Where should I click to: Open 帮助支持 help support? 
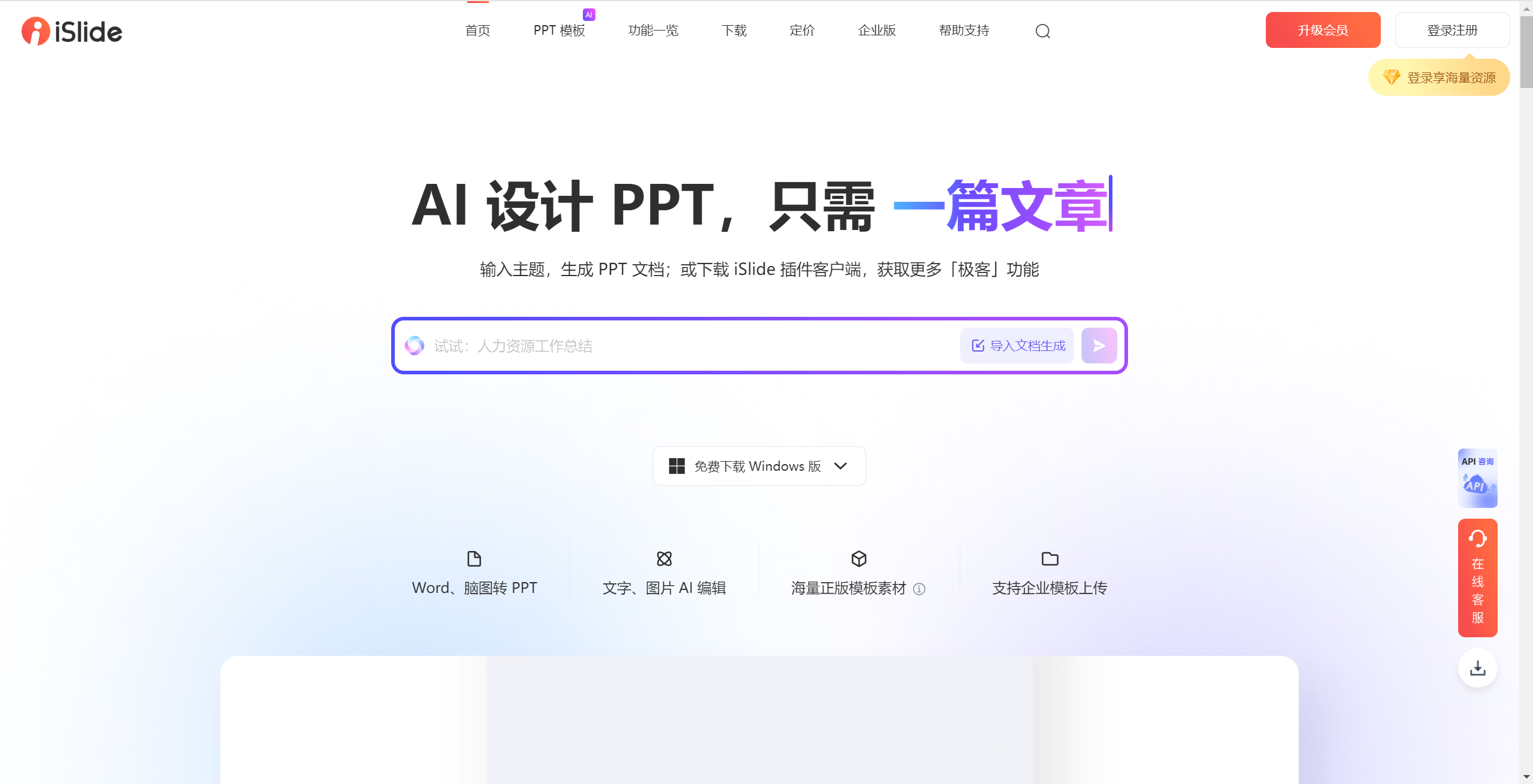tap(964, 31)
